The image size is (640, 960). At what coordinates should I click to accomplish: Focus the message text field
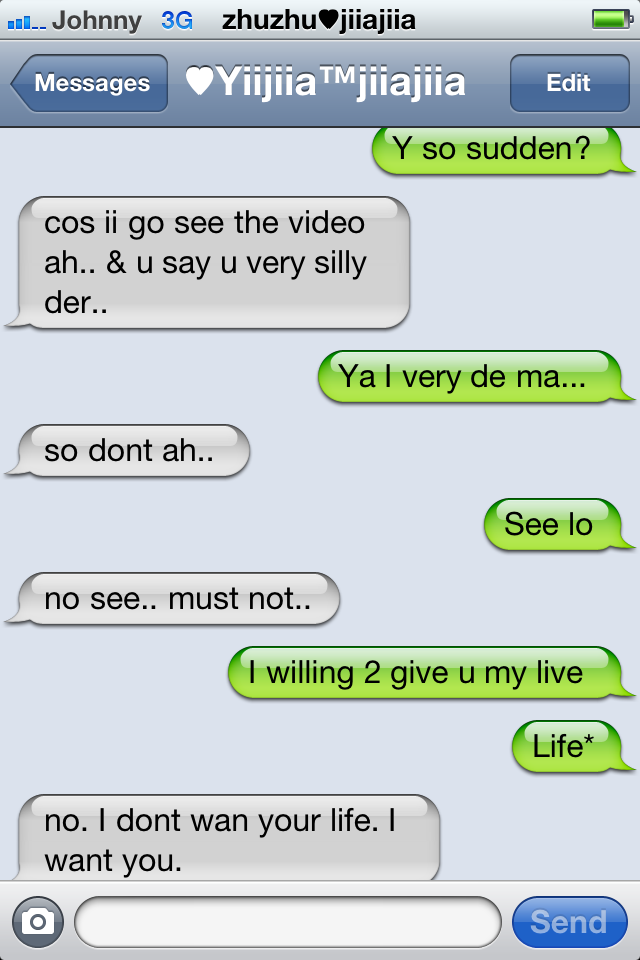(287, 921)
